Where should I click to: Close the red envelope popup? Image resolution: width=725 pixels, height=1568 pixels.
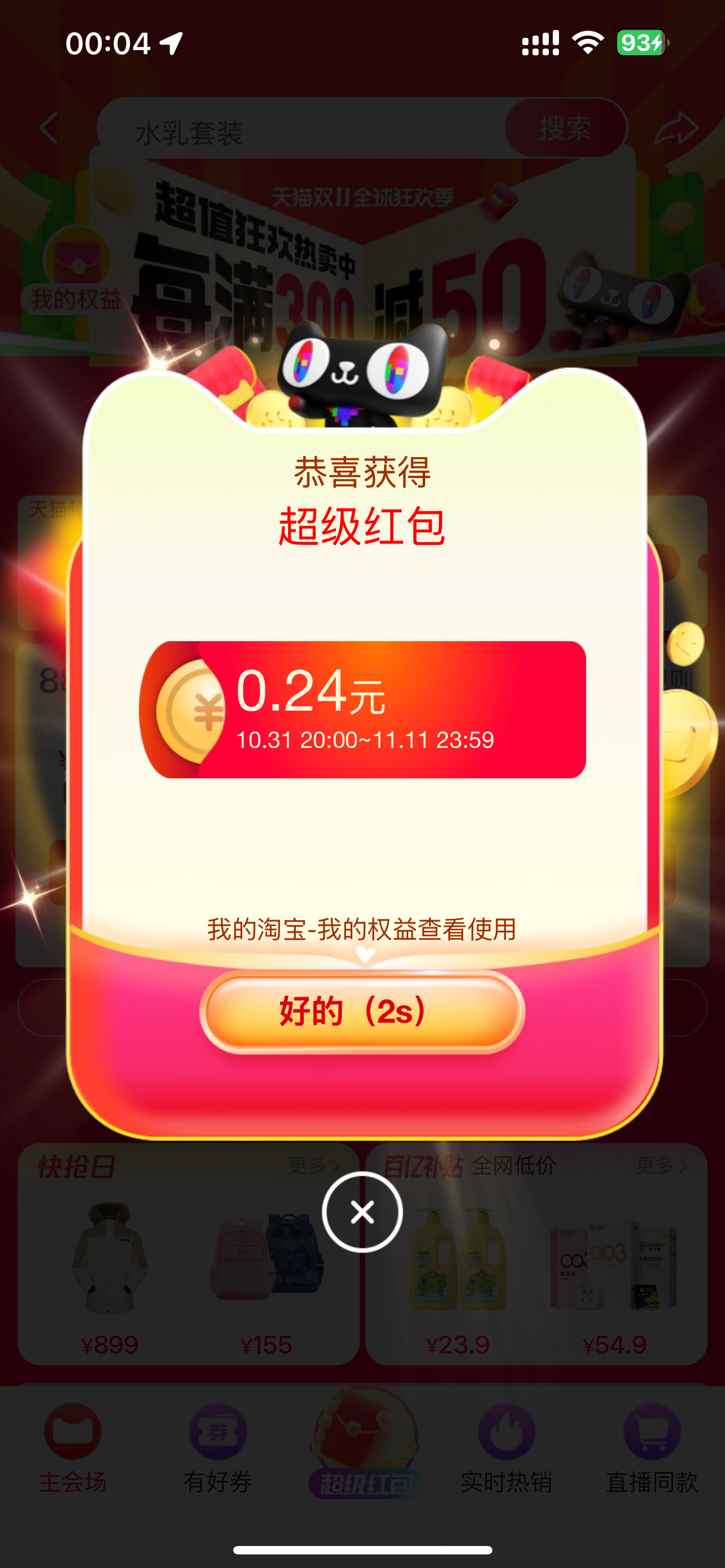pyautogui.click(x=362, y=1212)
